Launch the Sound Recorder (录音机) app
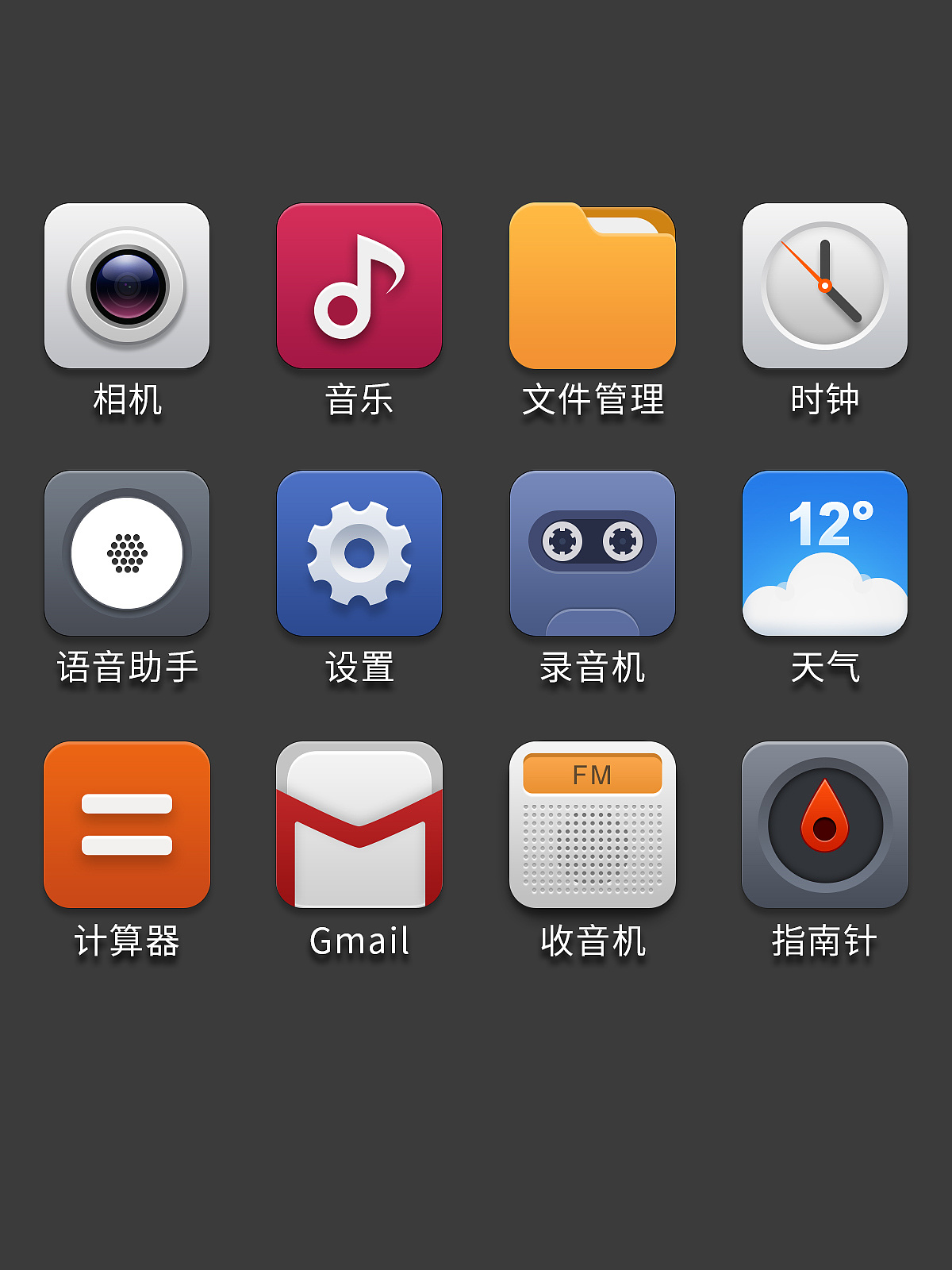This screenshot has height=1270, width=952. [x=592, y=554]
